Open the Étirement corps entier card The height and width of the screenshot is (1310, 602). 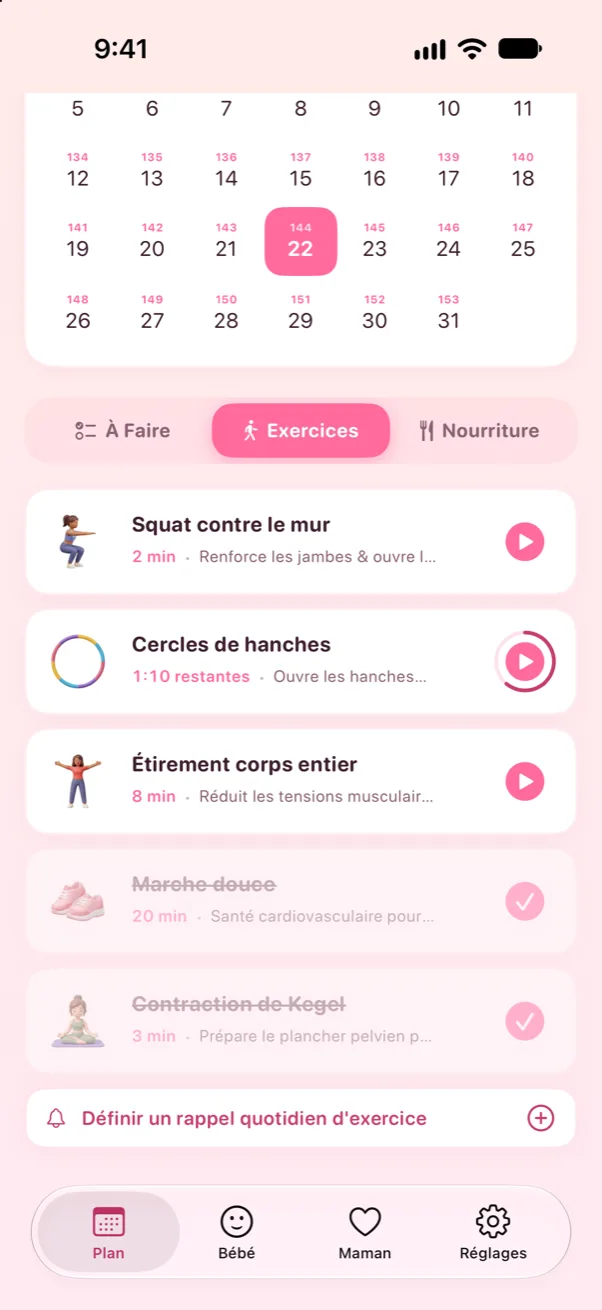(x=301, y=781)
